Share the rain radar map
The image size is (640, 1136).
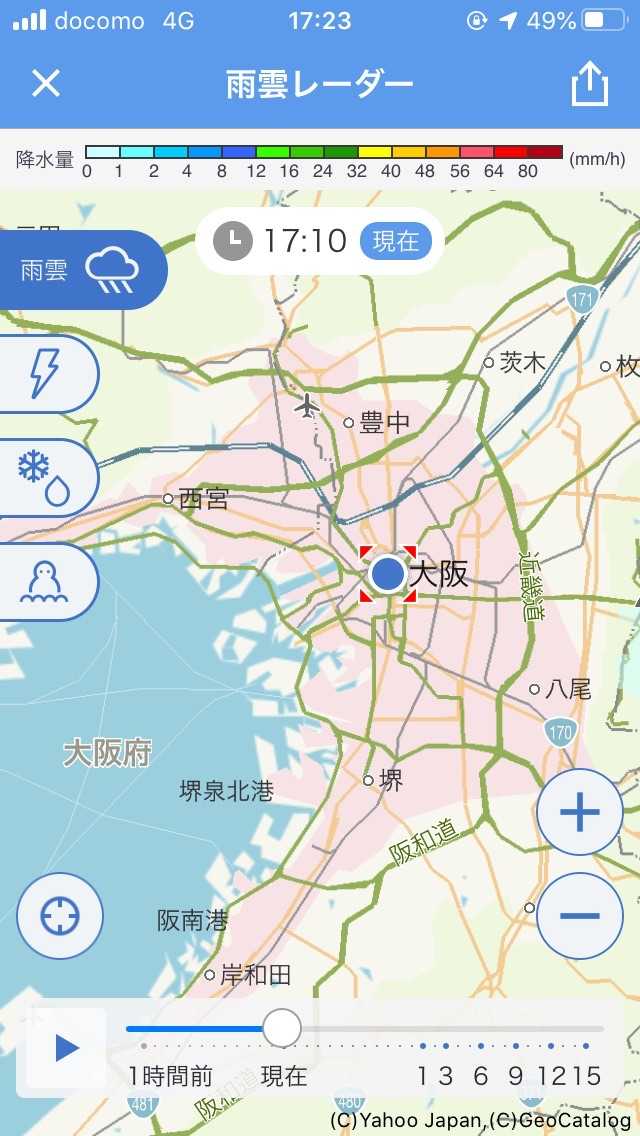[x=589, y=83]
